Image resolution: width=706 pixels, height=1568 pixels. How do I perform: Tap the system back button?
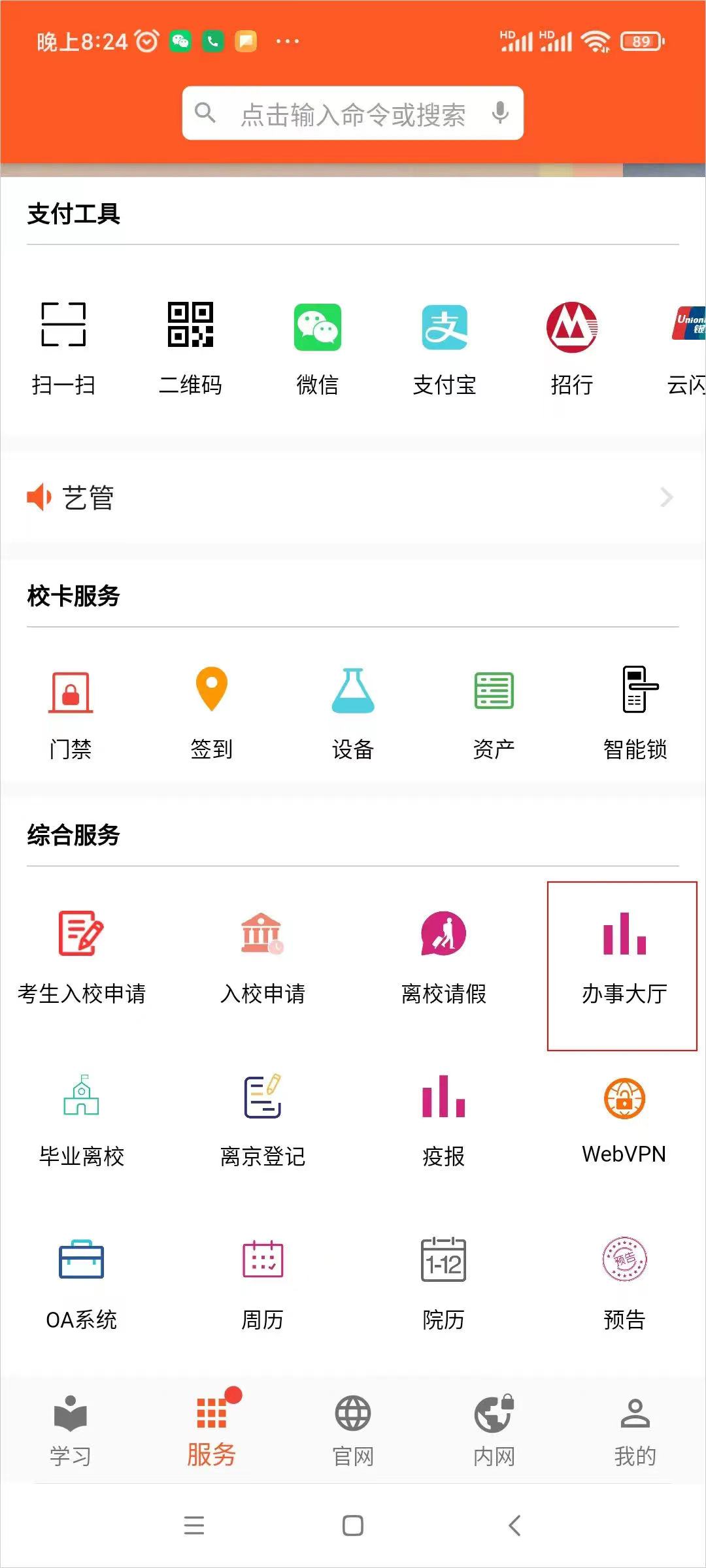click(514, 1526)
